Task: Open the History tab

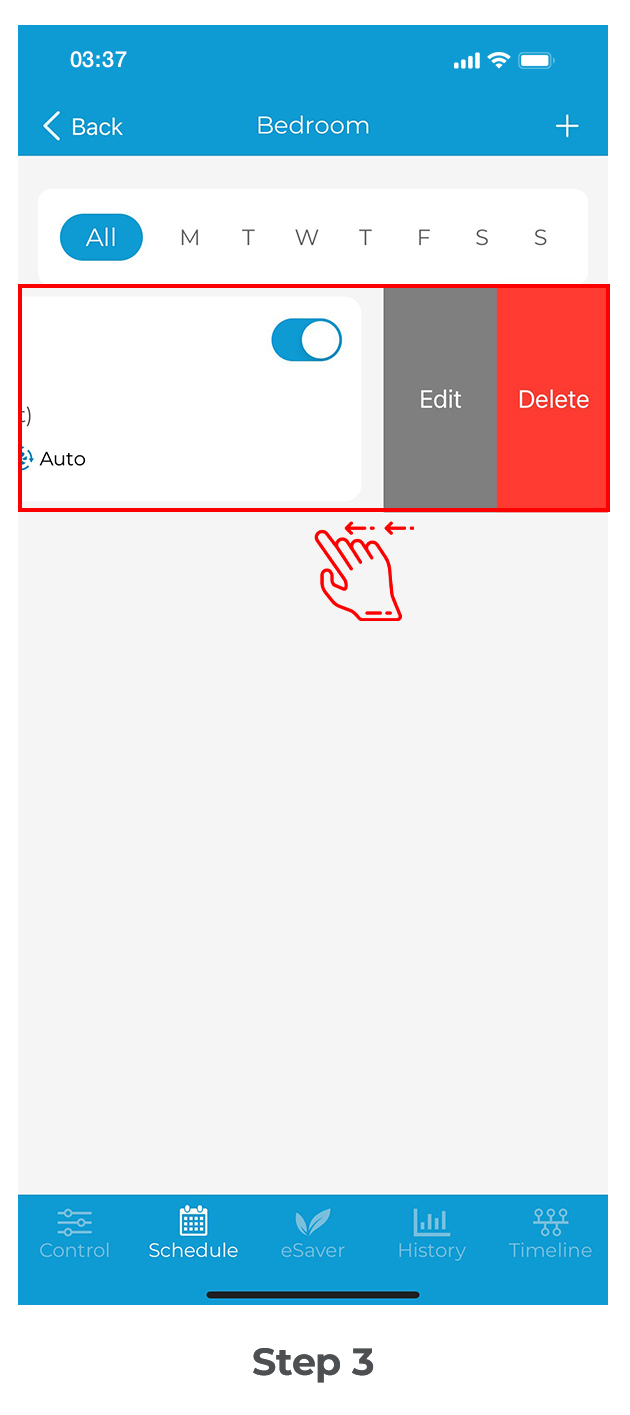Action: point(431,1234)
